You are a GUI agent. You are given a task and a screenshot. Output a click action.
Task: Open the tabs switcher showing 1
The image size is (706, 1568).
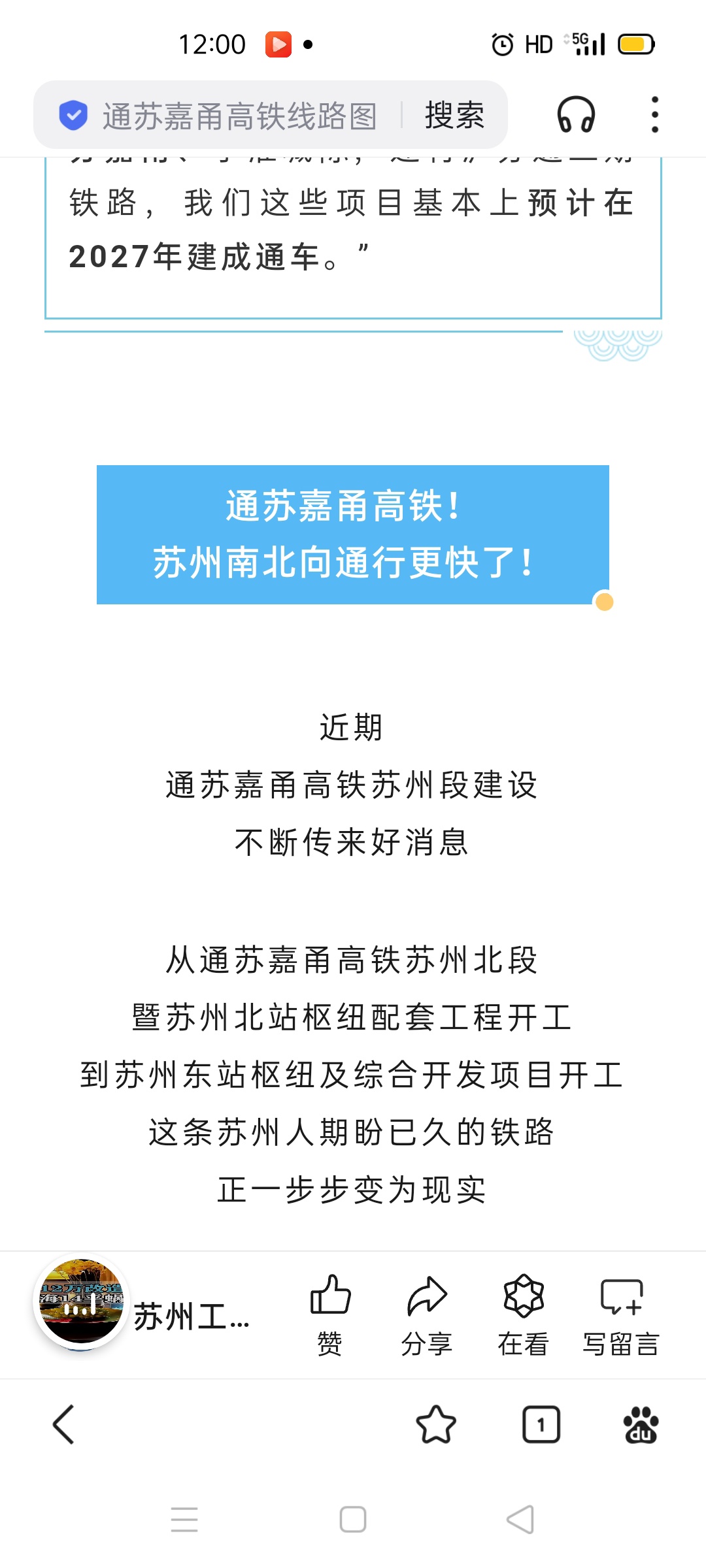(541, 1424)
